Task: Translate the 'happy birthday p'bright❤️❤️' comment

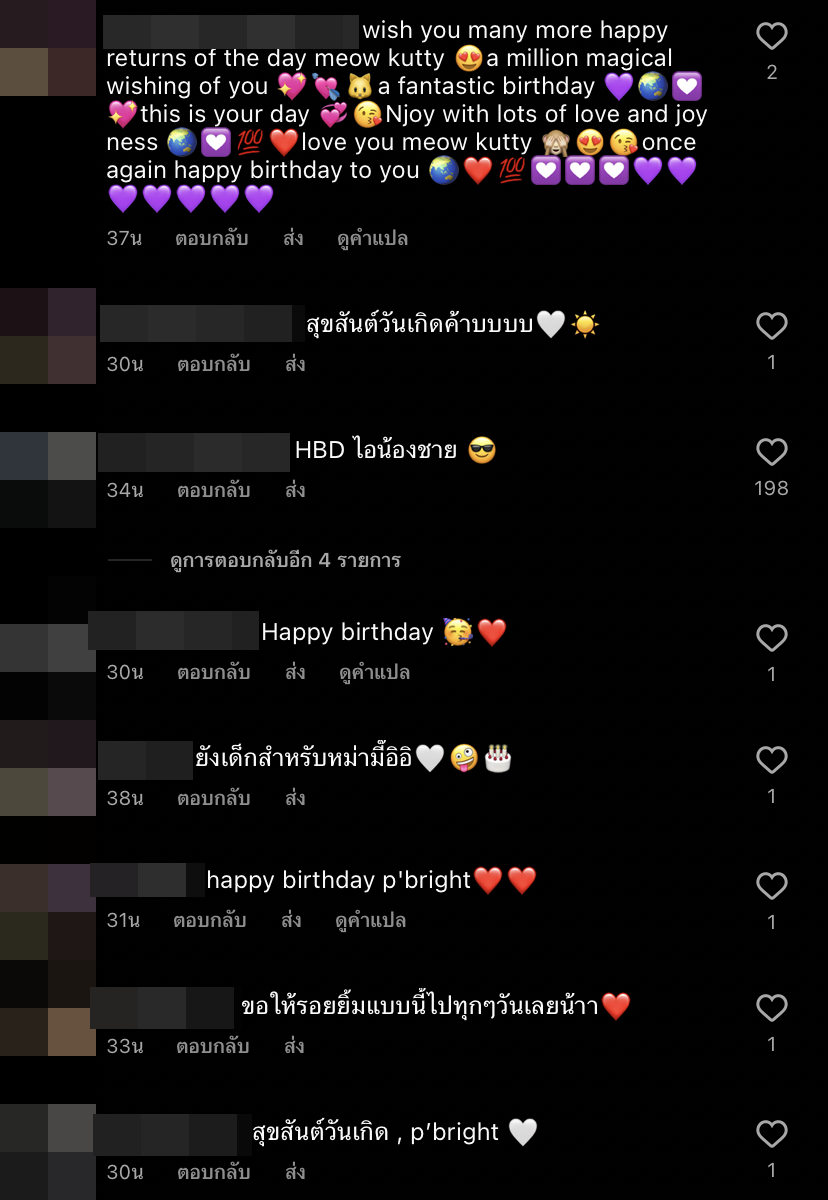Action: pyautogui.click(x=370, y=920)
